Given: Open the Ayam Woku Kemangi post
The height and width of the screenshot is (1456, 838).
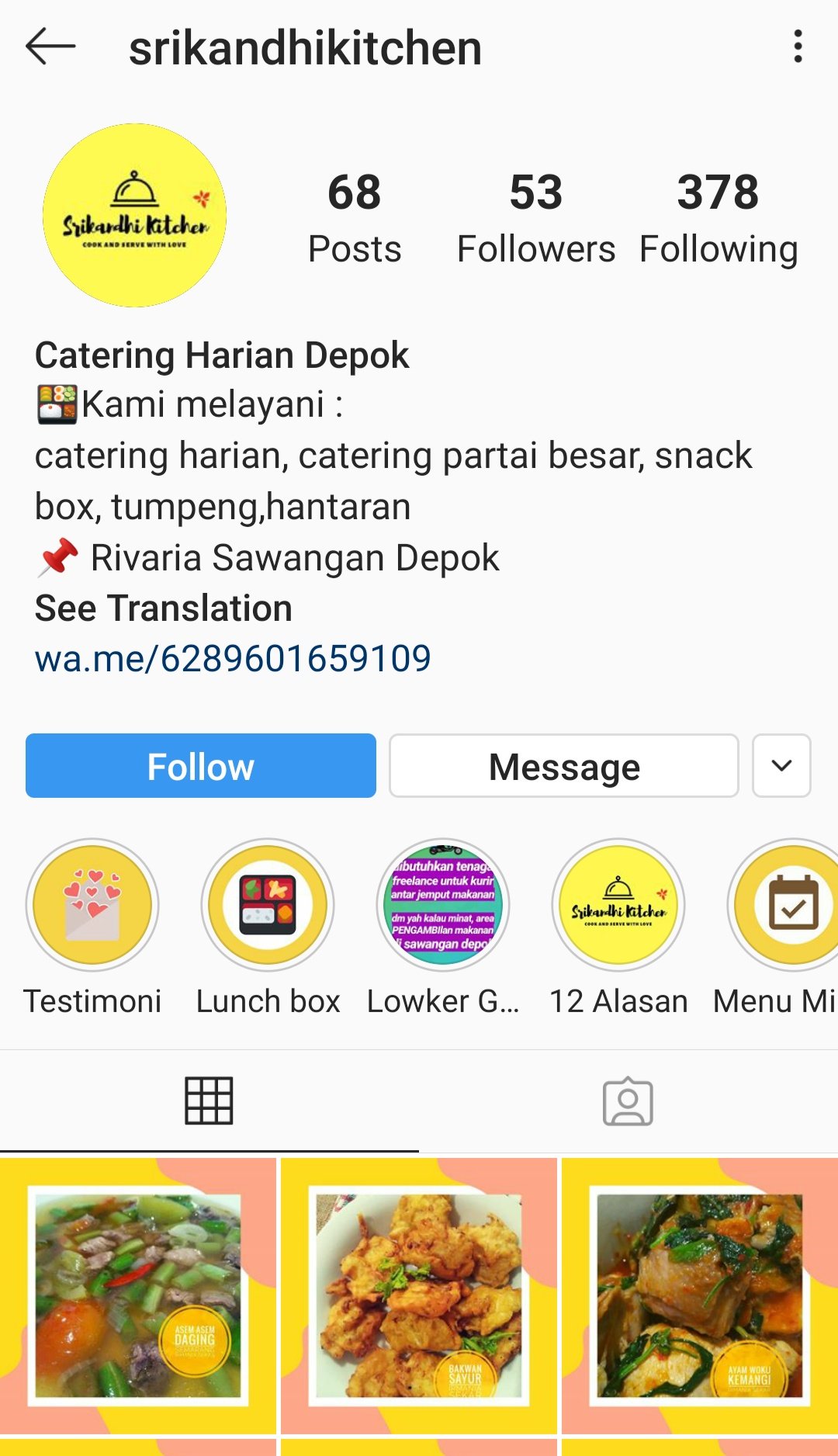Looking at the screenshot, I should pyautogui.click(x=699, y=1295).
